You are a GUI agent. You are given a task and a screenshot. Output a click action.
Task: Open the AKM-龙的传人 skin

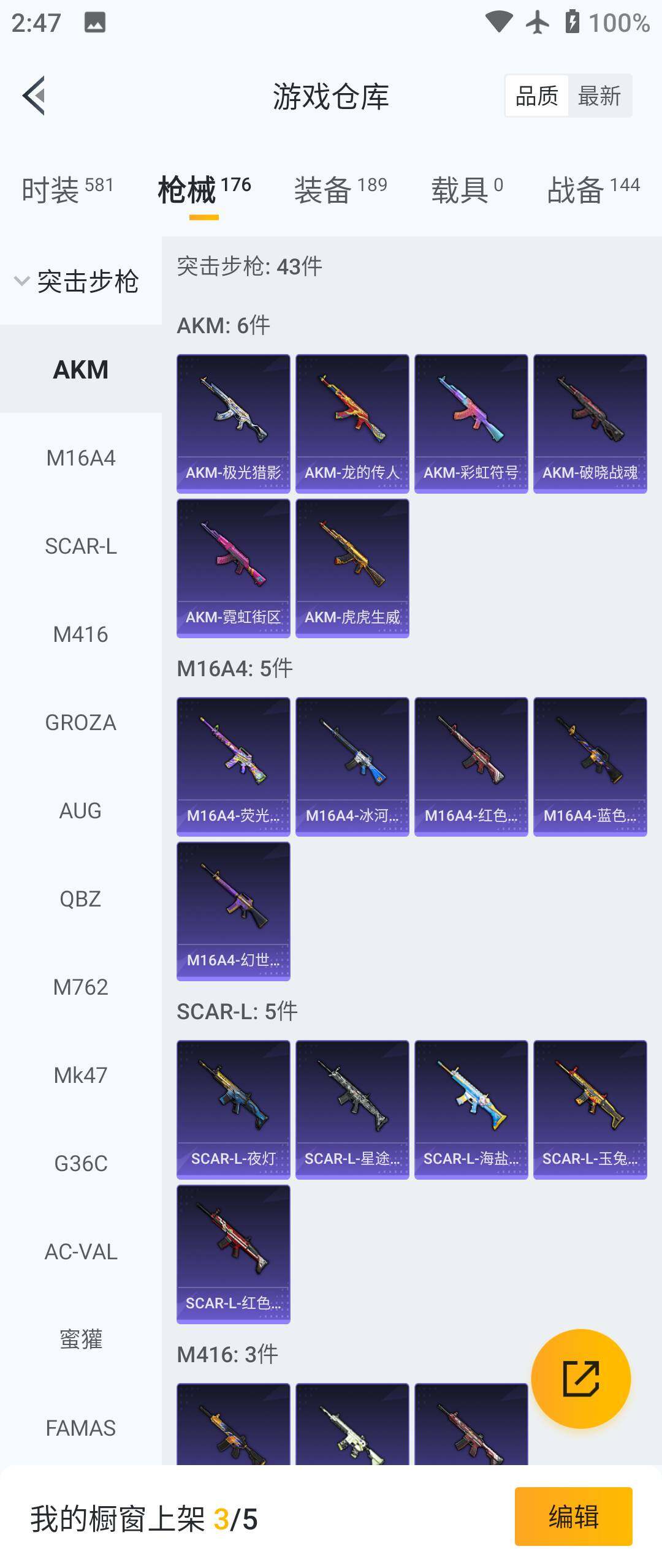pos(352,423)
